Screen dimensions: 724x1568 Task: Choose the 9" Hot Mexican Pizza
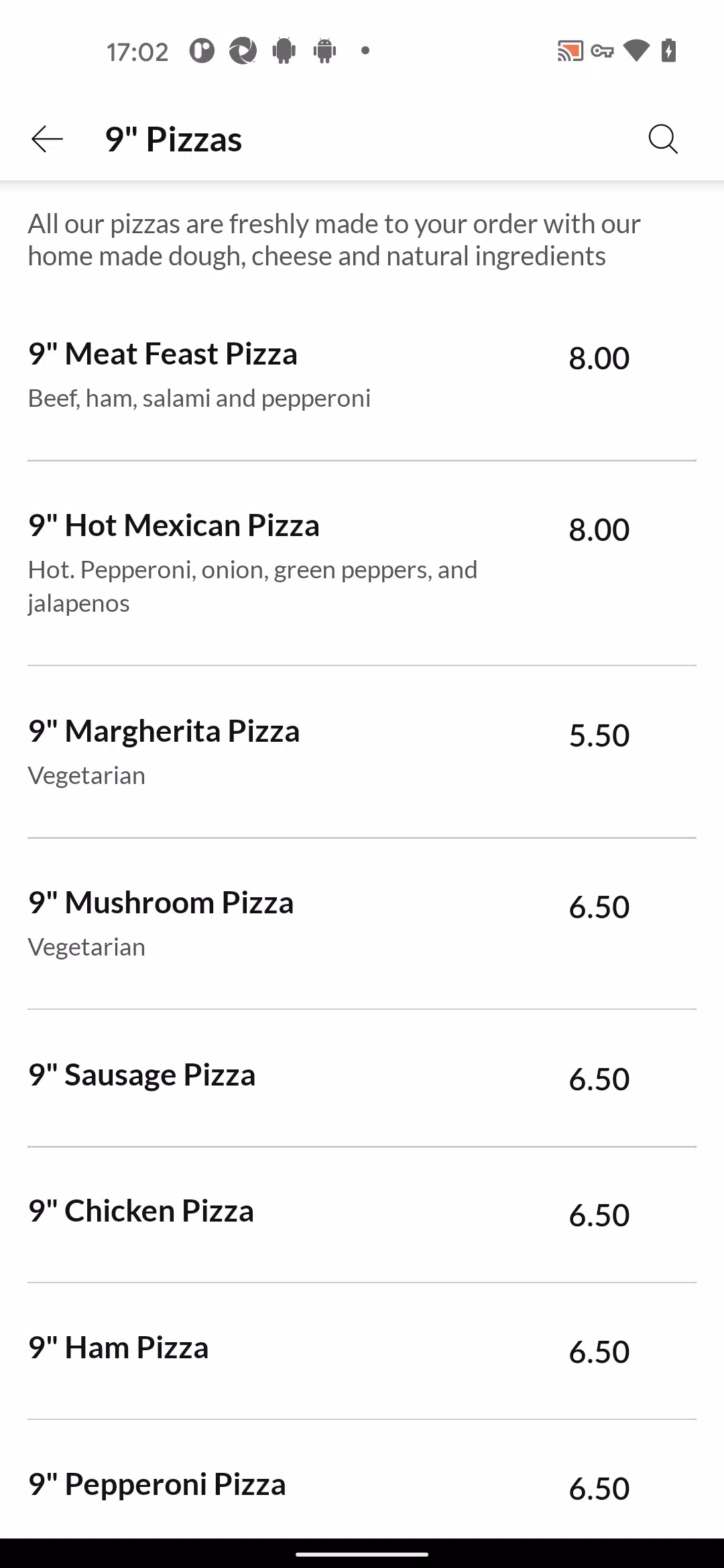[362, 564]
